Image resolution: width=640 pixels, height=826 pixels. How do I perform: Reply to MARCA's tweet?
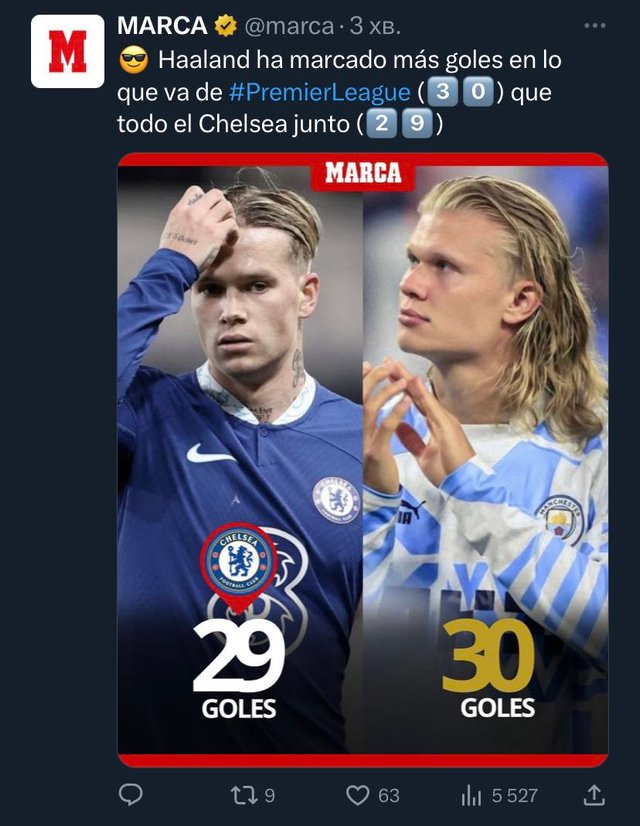(131, 795)
